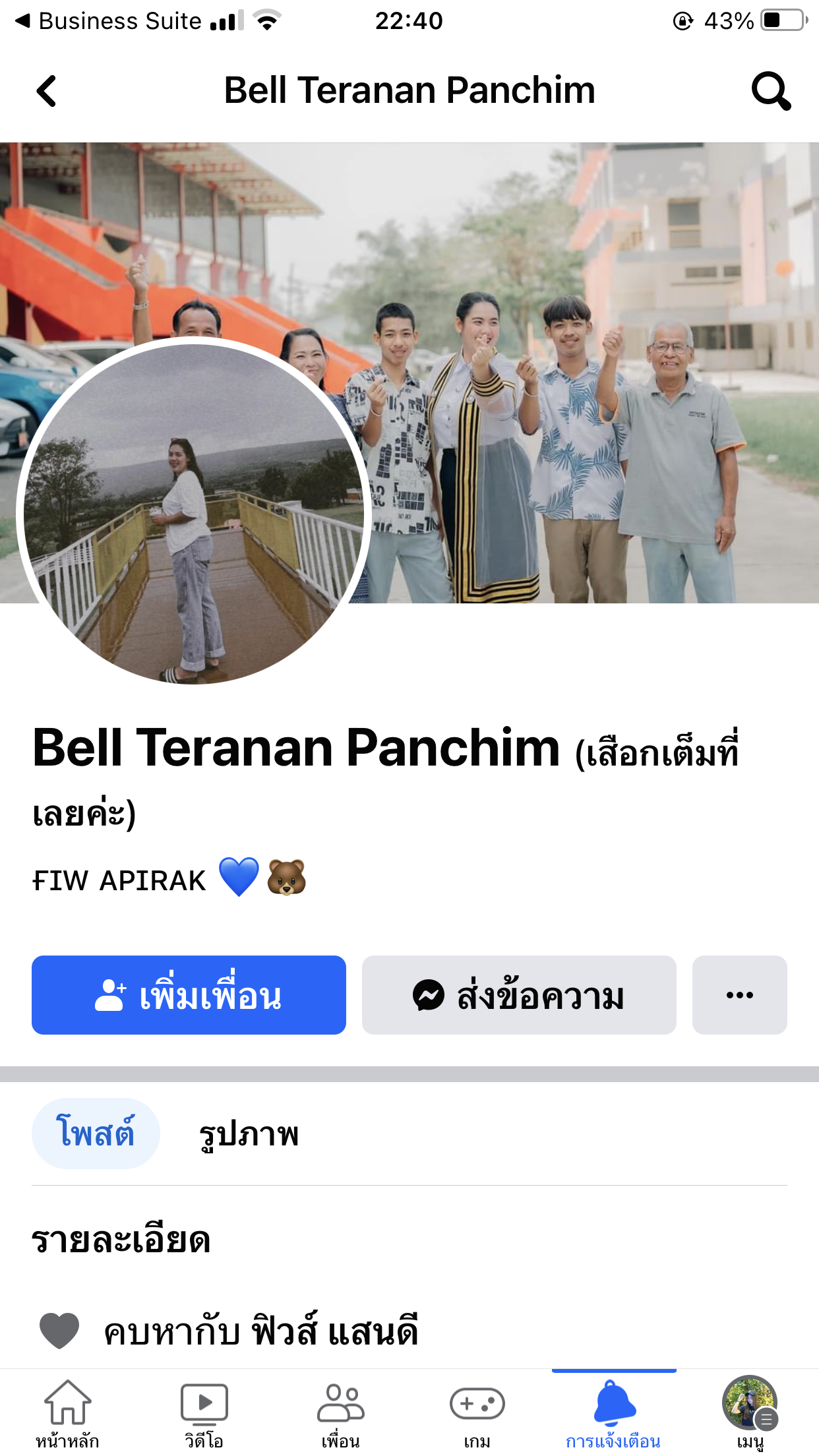The height and width of the screenshot is (1456, 819).
Task: Return to Business Suite from status bar
Action: 109,21
